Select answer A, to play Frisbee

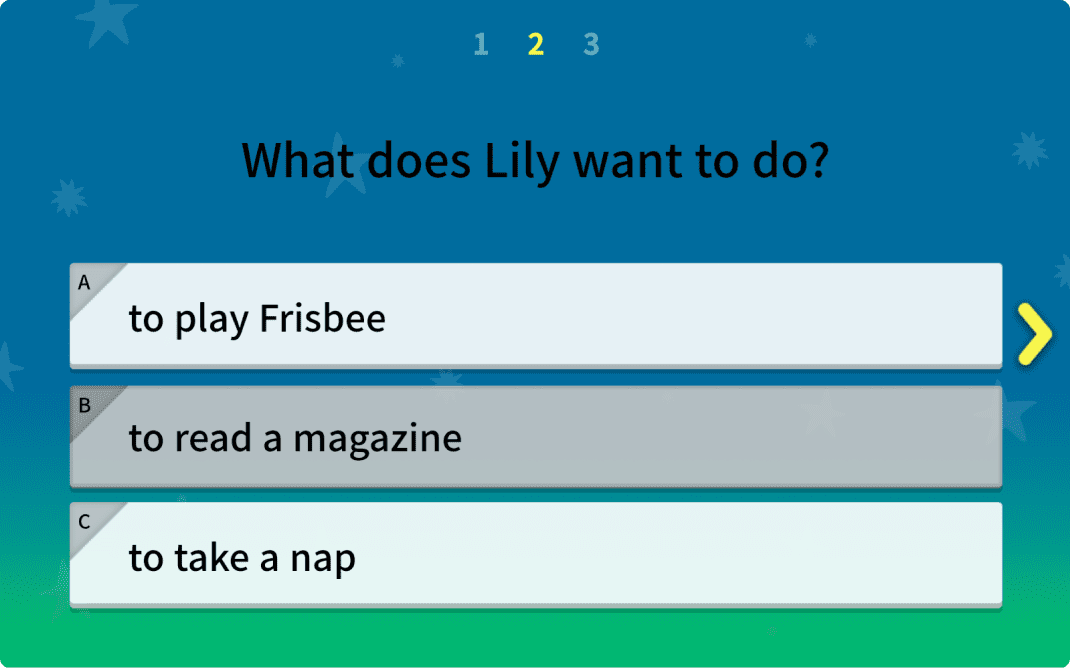tap(535, 317)
